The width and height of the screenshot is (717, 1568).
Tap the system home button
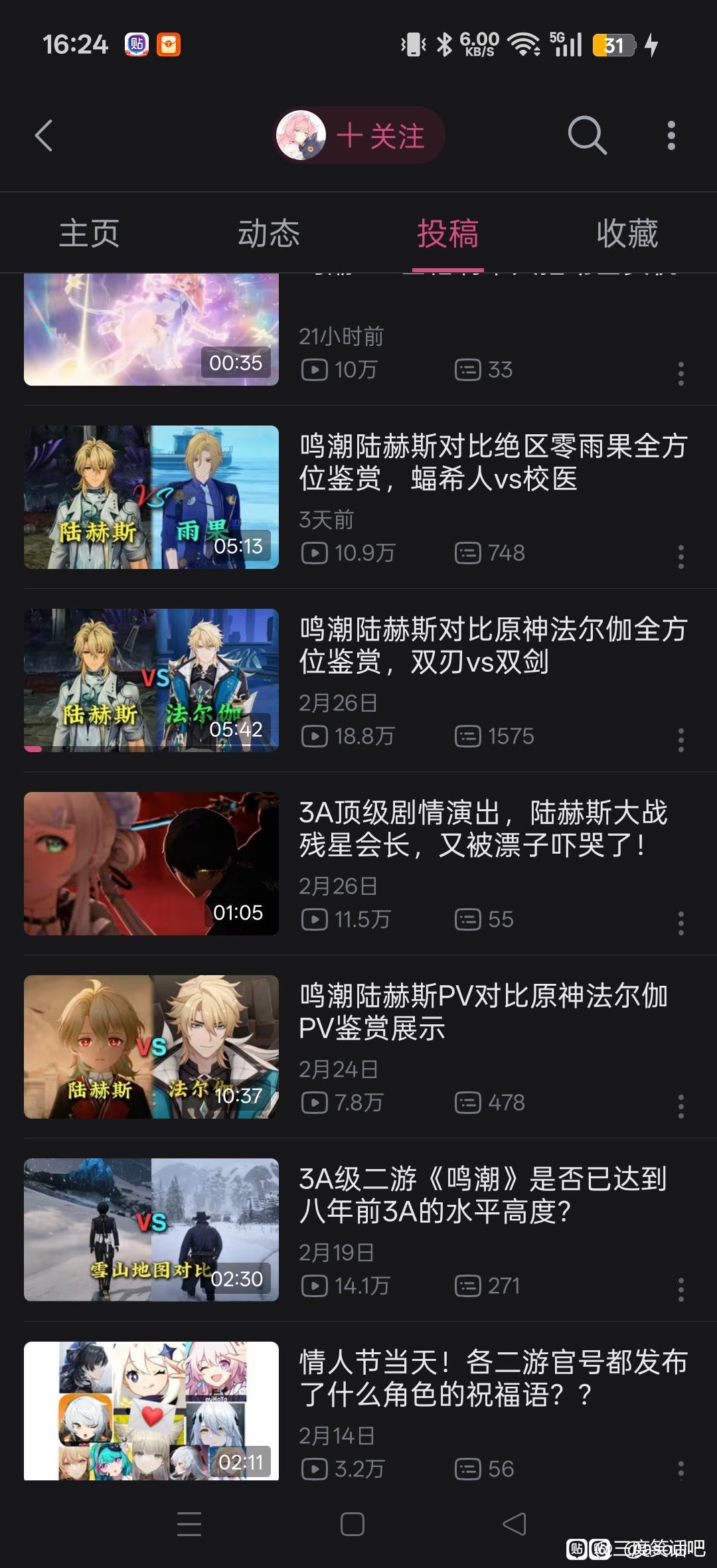352,1524
